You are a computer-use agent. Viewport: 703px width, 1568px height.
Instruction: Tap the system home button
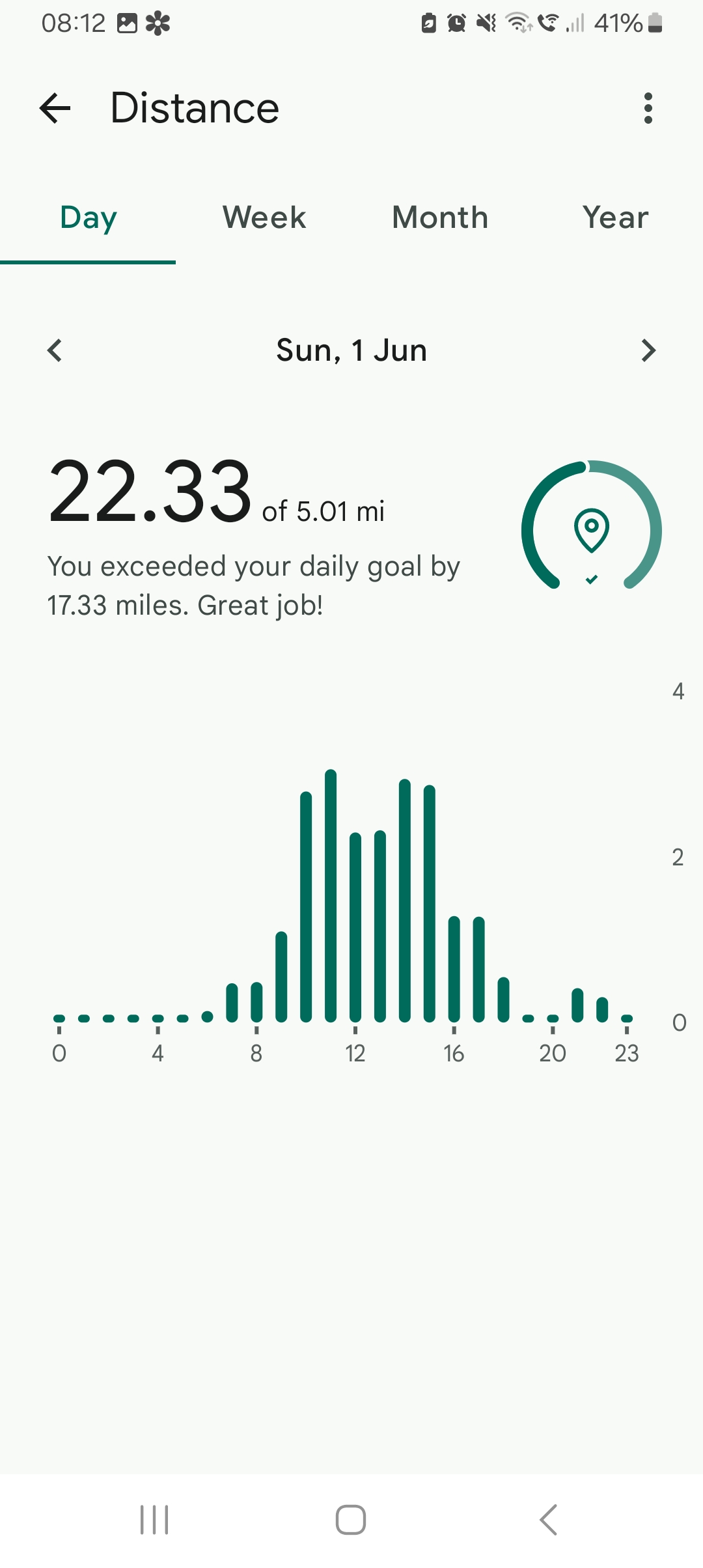click(x=351, y=1520)
